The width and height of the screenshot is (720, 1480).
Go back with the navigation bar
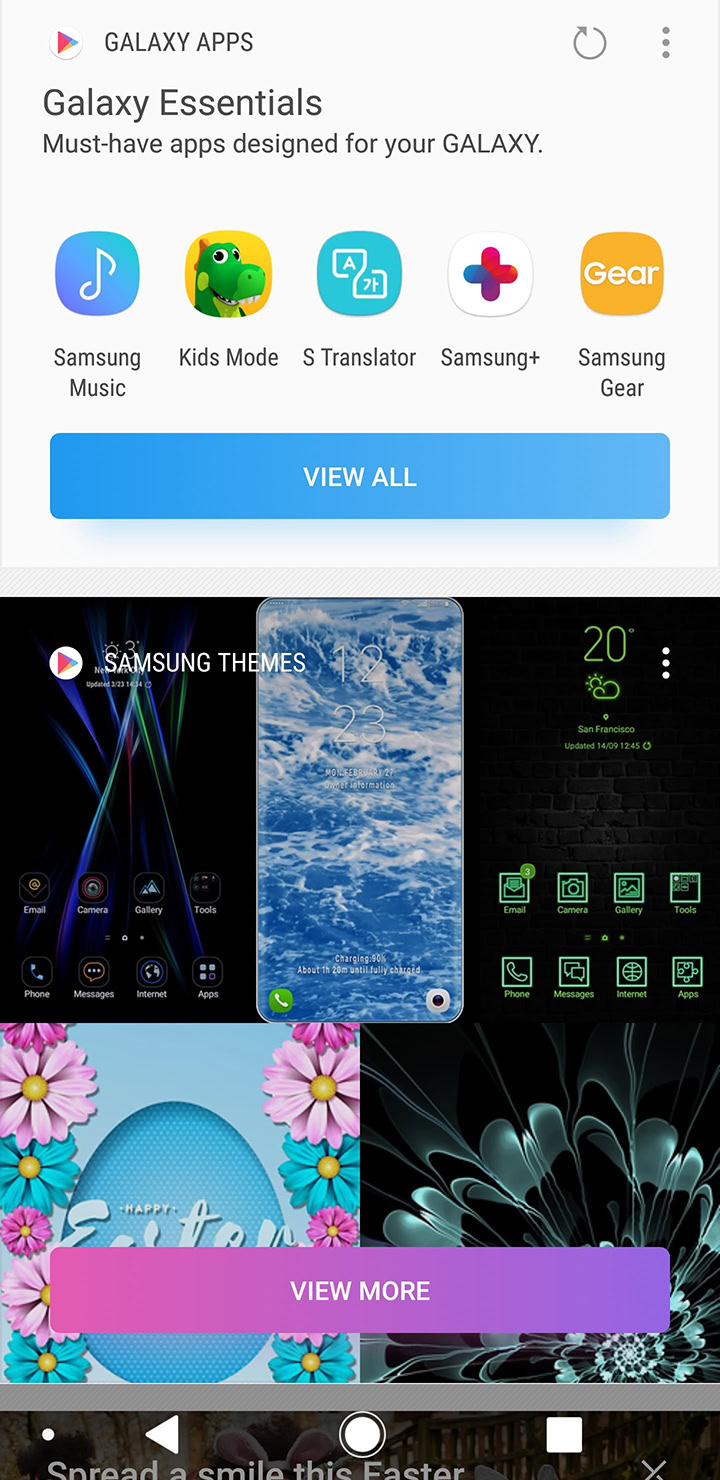(162, 1434)
